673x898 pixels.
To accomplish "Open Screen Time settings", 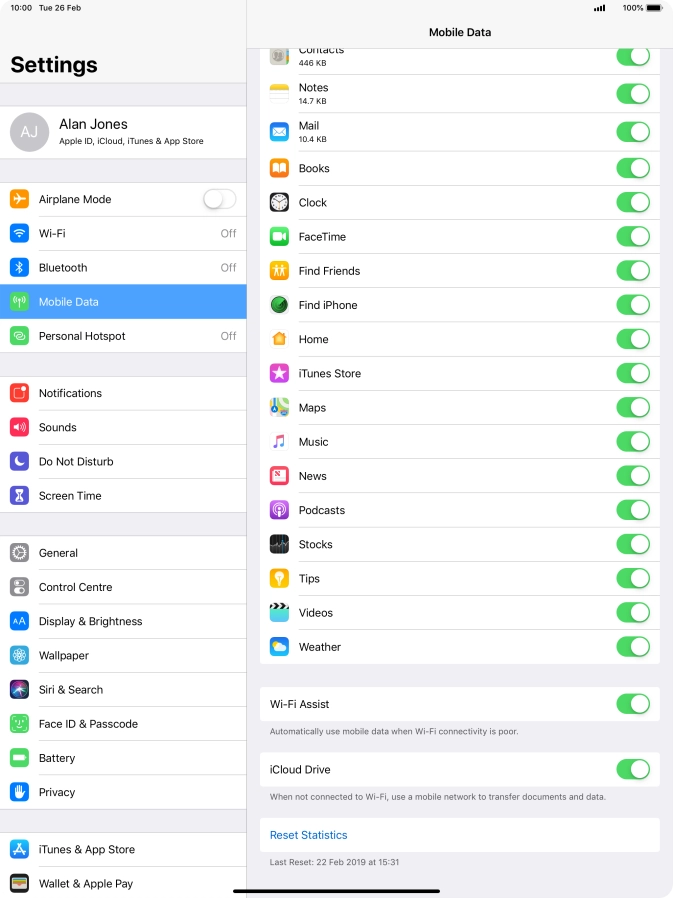I will click(x=122, y=496).
